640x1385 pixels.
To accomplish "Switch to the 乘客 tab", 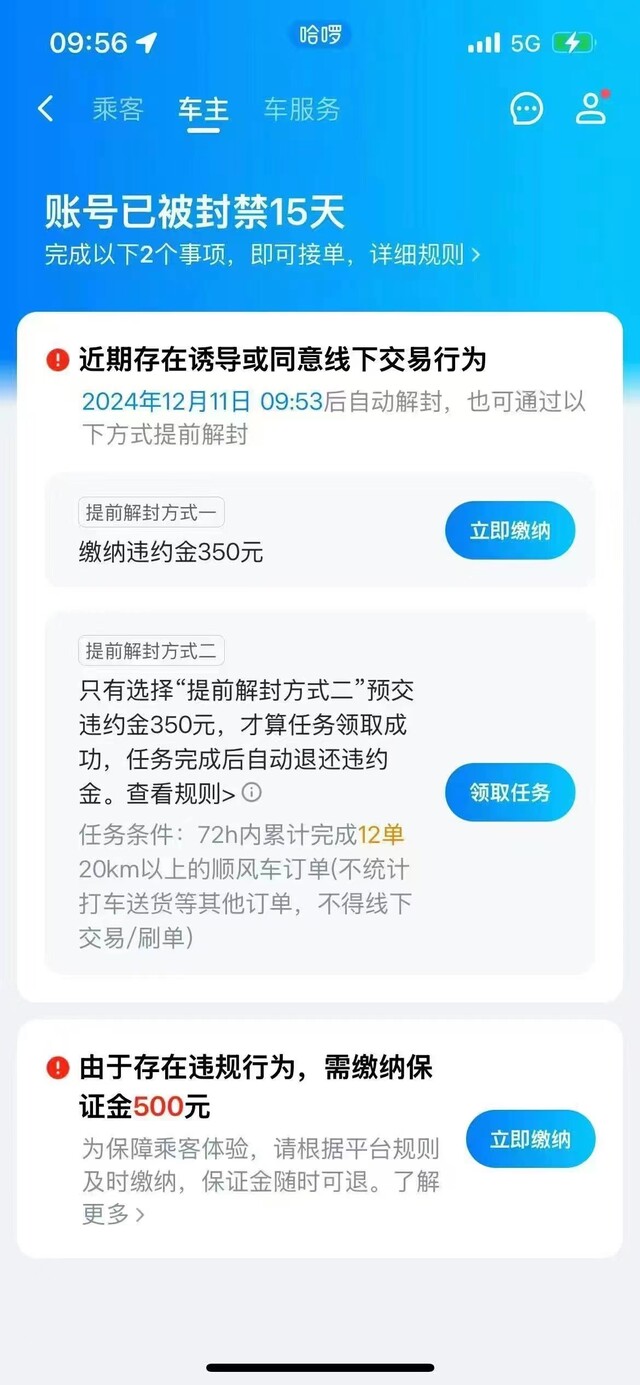I will [x=118, y=109].
